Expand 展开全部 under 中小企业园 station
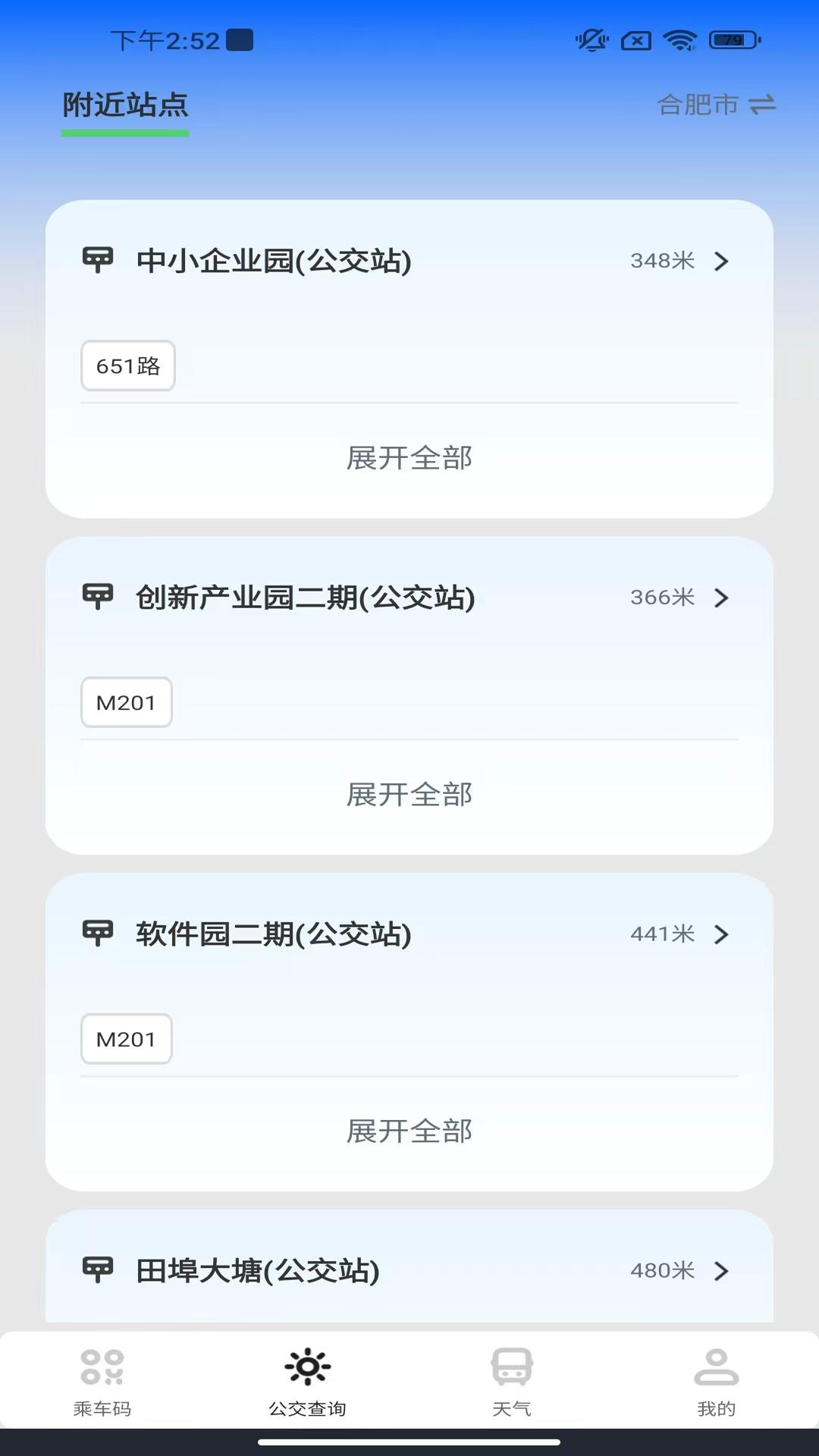The height and width of the screenshot is (1456, 819). coord(408,458)
